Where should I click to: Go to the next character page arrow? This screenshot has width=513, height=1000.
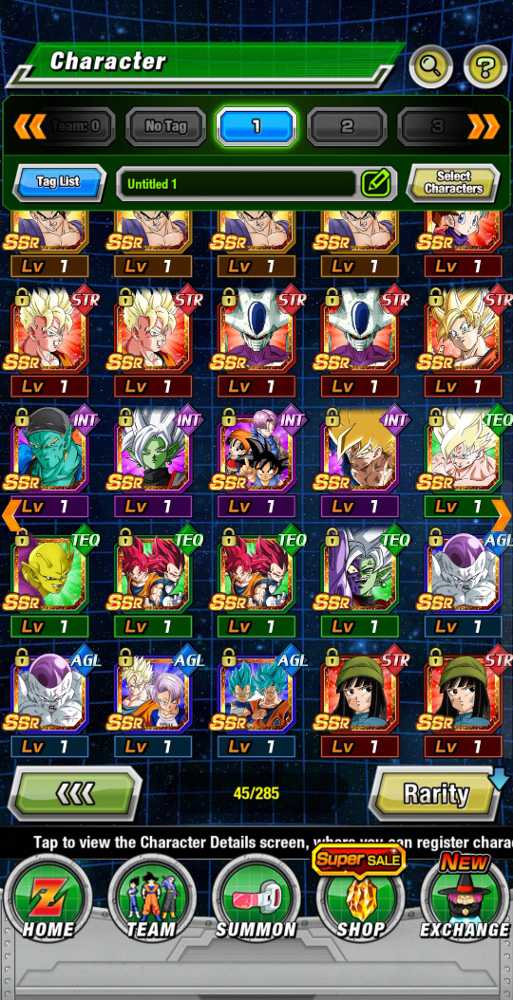click(x=502, y=515)
